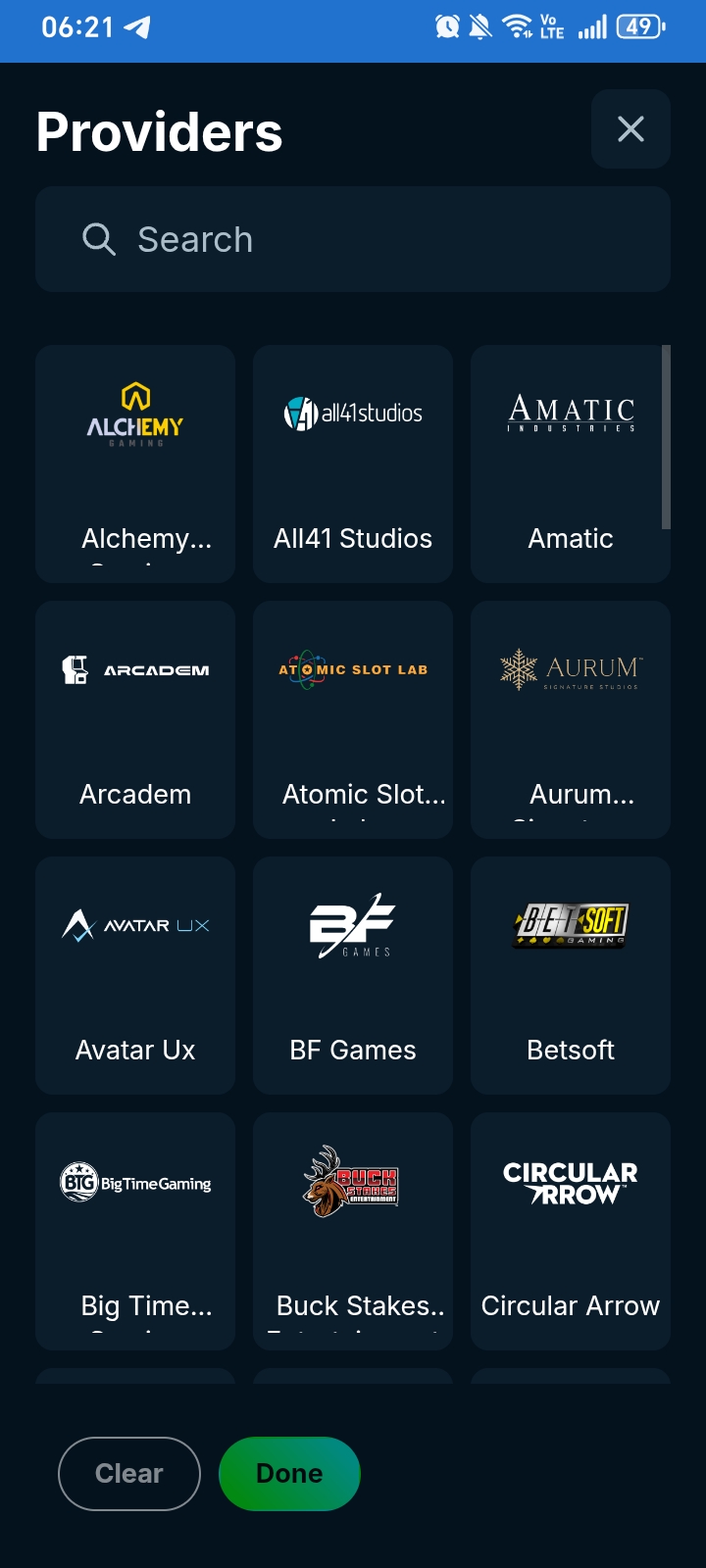Tap the Search providers field
This screenshot has height=1568, width=706.
tap(353, 239)
